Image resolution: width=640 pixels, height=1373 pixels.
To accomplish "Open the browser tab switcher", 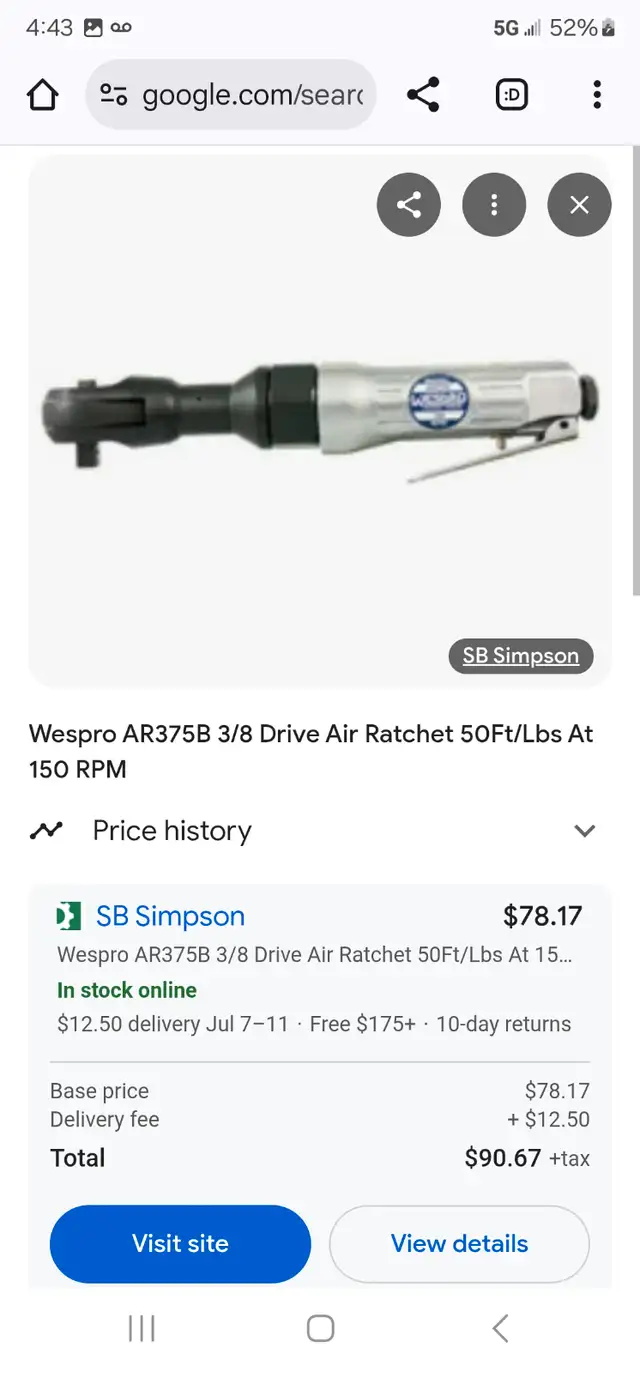I will coord(511,95).
